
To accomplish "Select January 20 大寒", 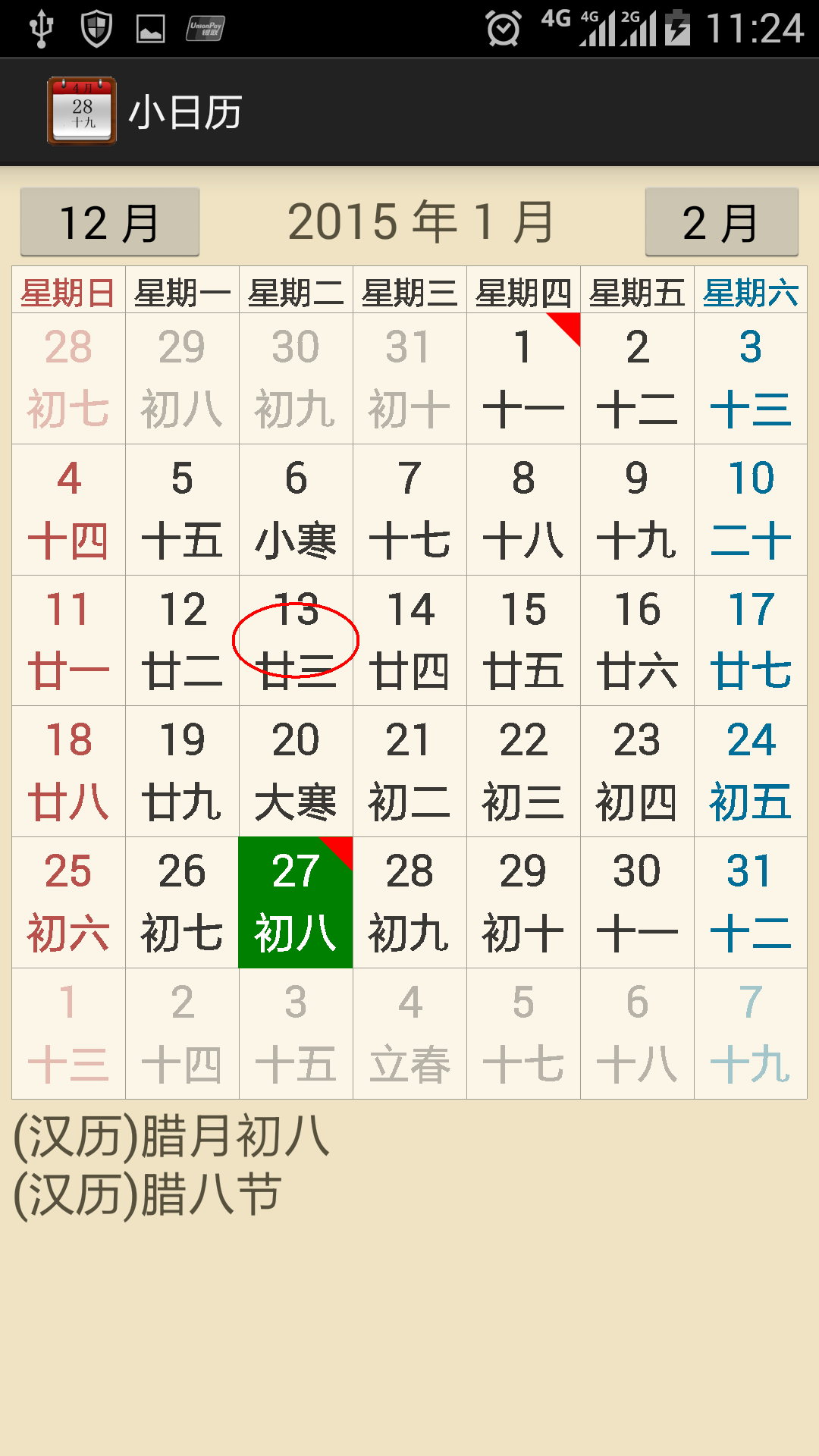I will pyautogui.click(x=296, y=771).
